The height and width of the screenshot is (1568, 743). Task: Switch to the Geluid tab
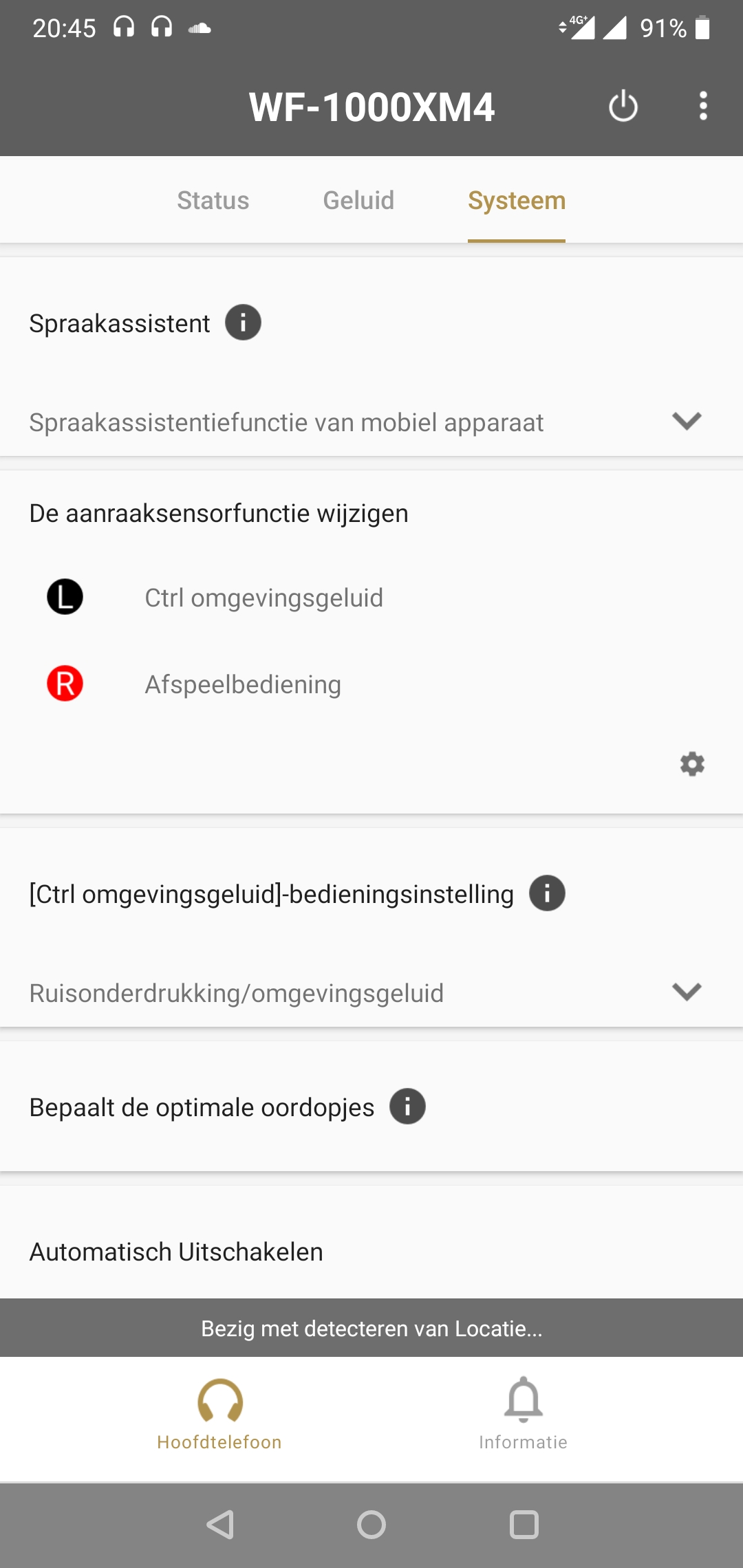coord(358,201)
